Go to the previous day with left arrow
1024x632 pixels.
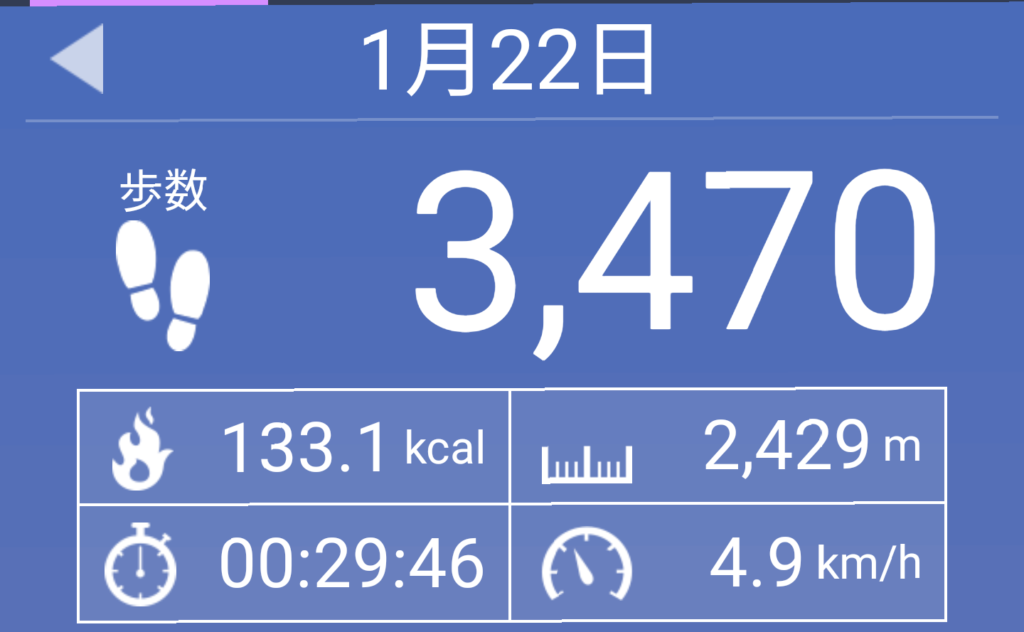point(77,60)
